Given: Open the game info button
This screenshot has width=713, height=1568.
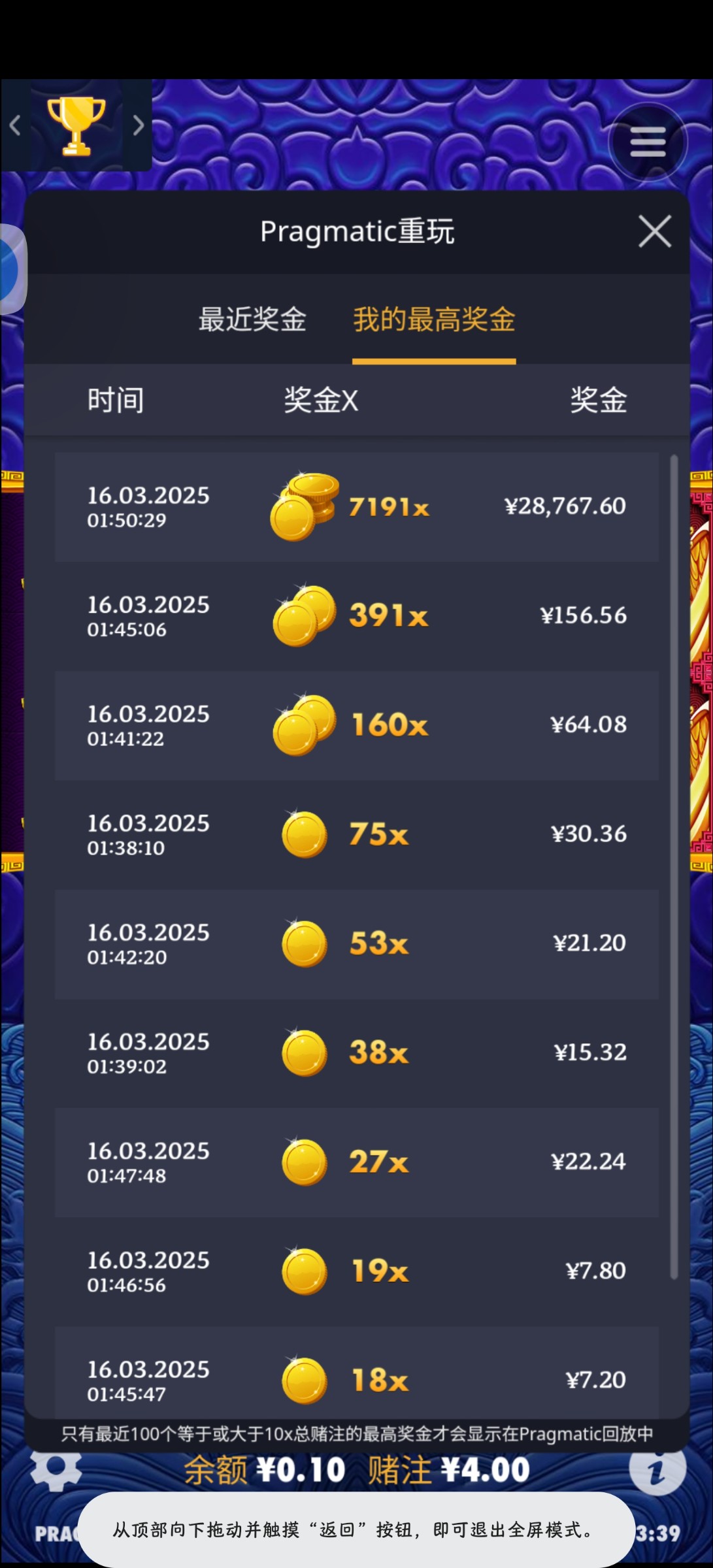Looking at the screenshot, I should tap(657, 1471).
